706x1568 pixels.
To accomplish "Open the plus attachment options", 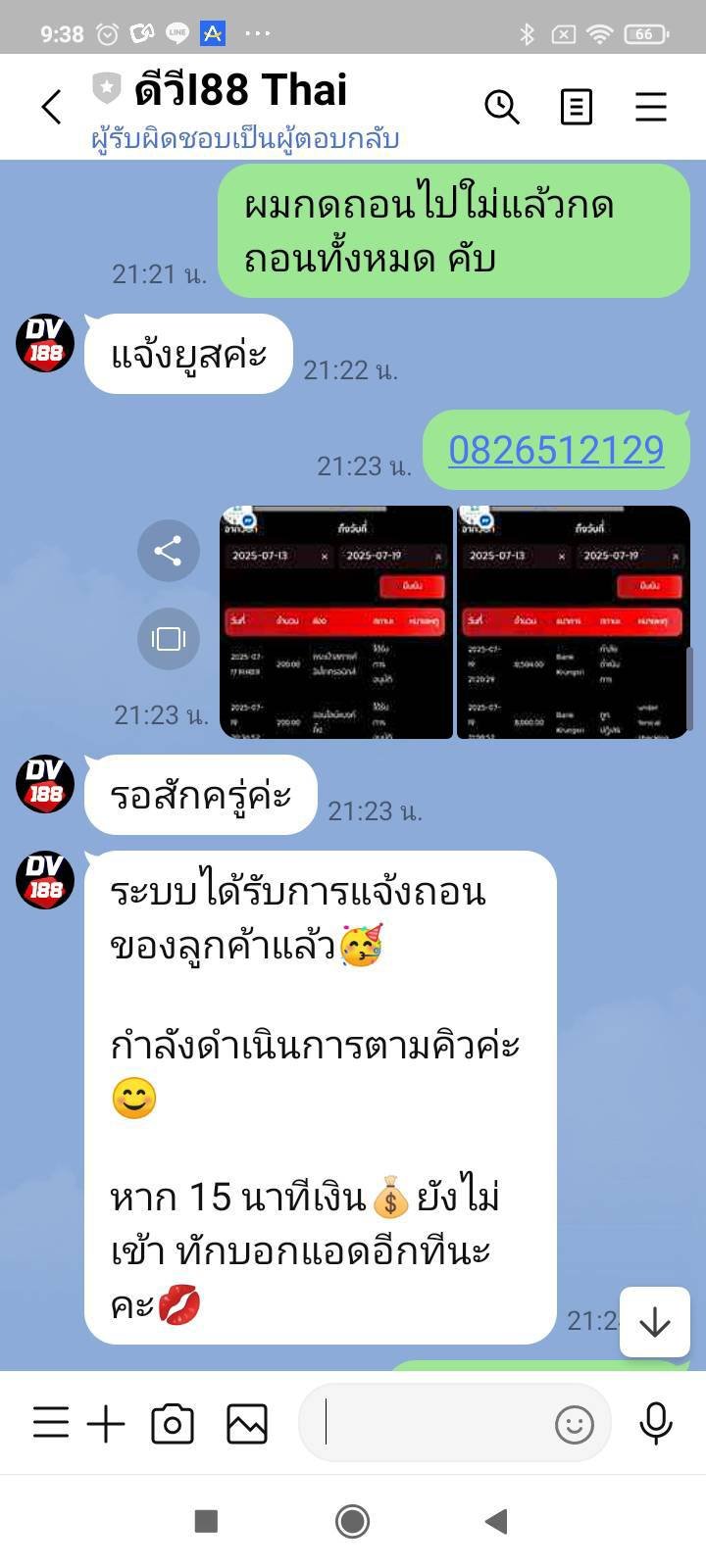I will tap(106, 1423).
